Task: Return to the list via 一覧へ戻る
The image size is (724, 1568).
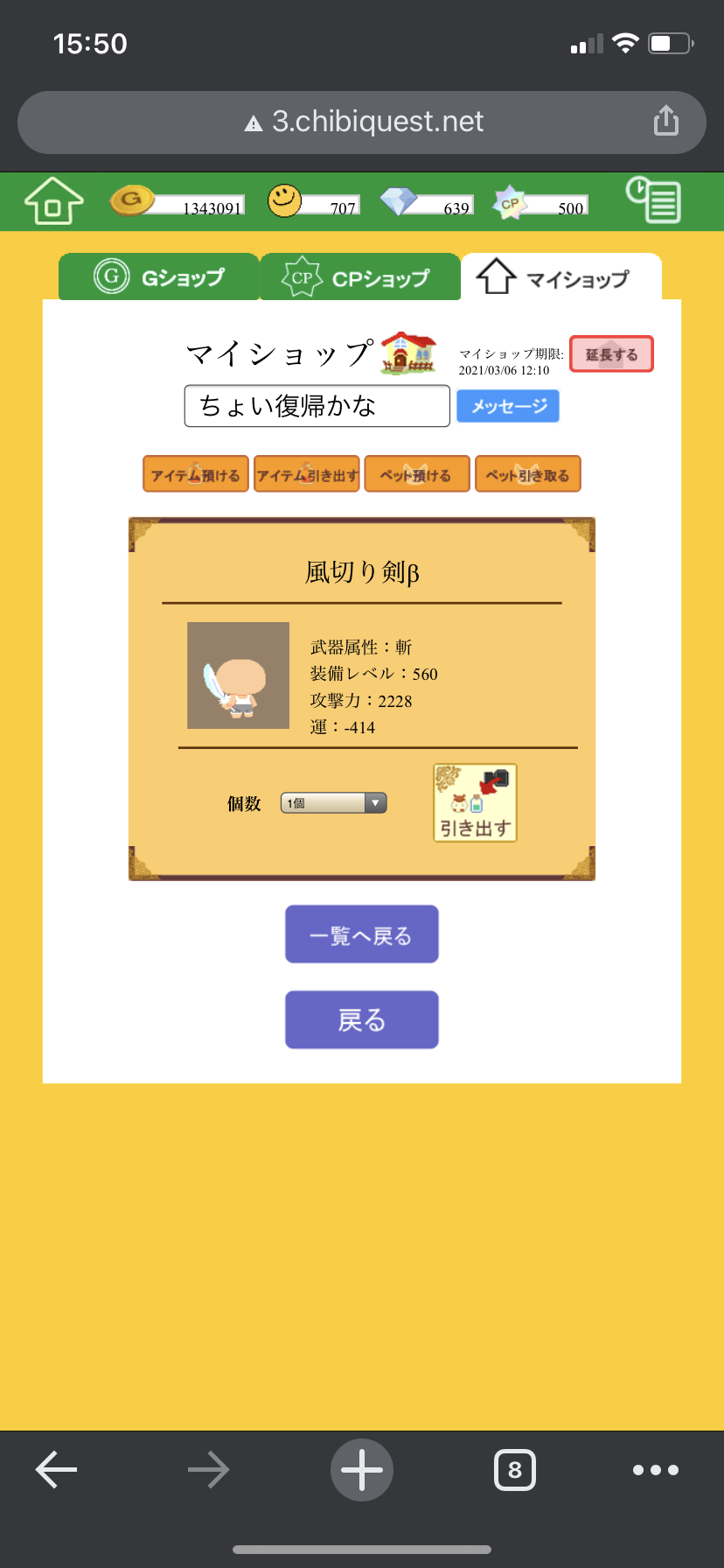Action: (x=361, y=934)
